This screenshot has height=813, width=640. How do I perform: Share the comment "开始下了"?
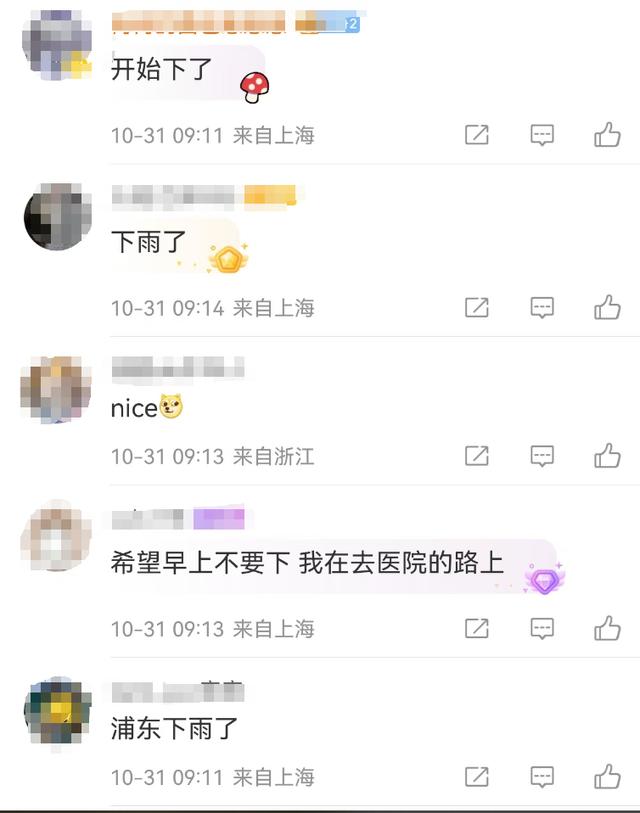coord(477,135)
